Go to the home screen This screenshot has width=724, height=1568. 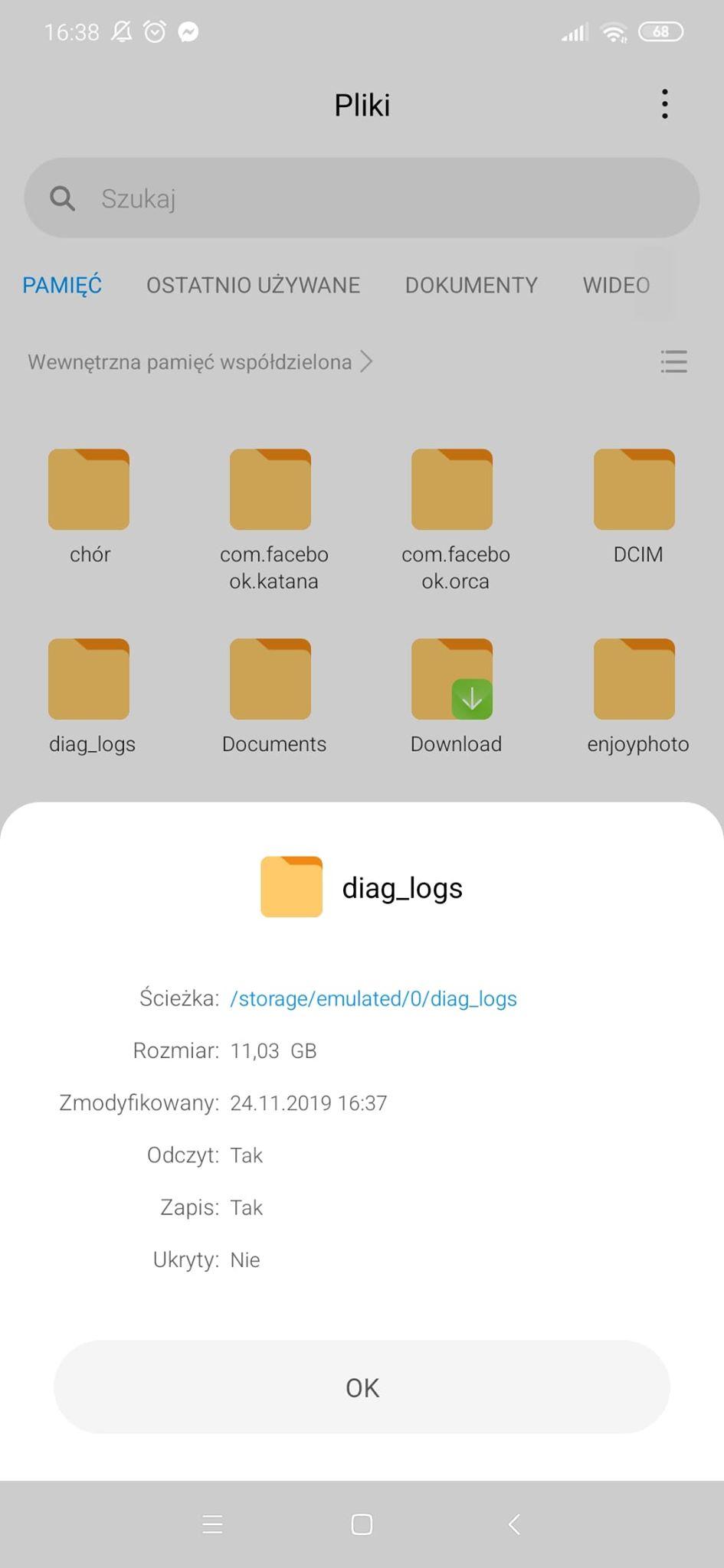pyautogui.click(x=362, y=1524)
